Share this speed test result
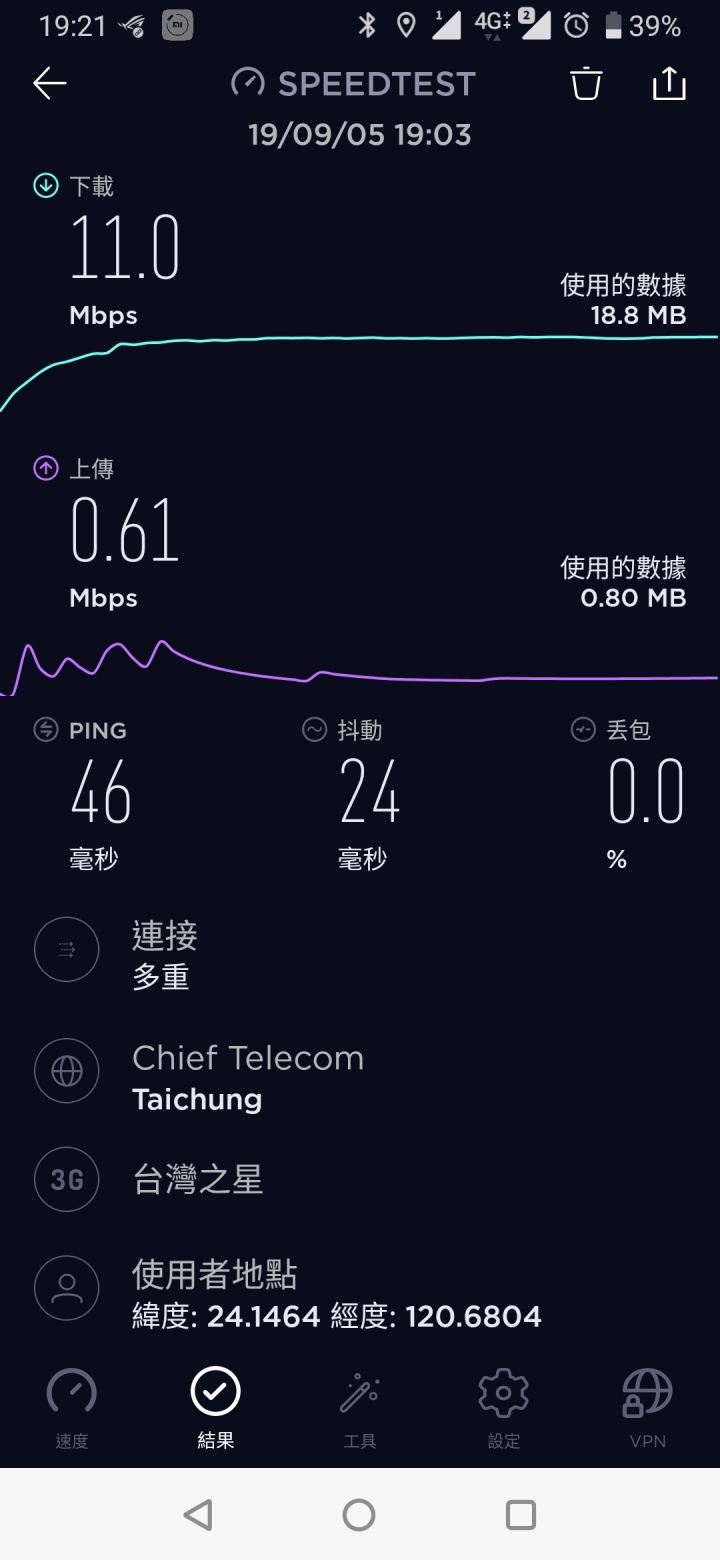The width and height of the screenshot is (720, 1560). coord(669,84)
